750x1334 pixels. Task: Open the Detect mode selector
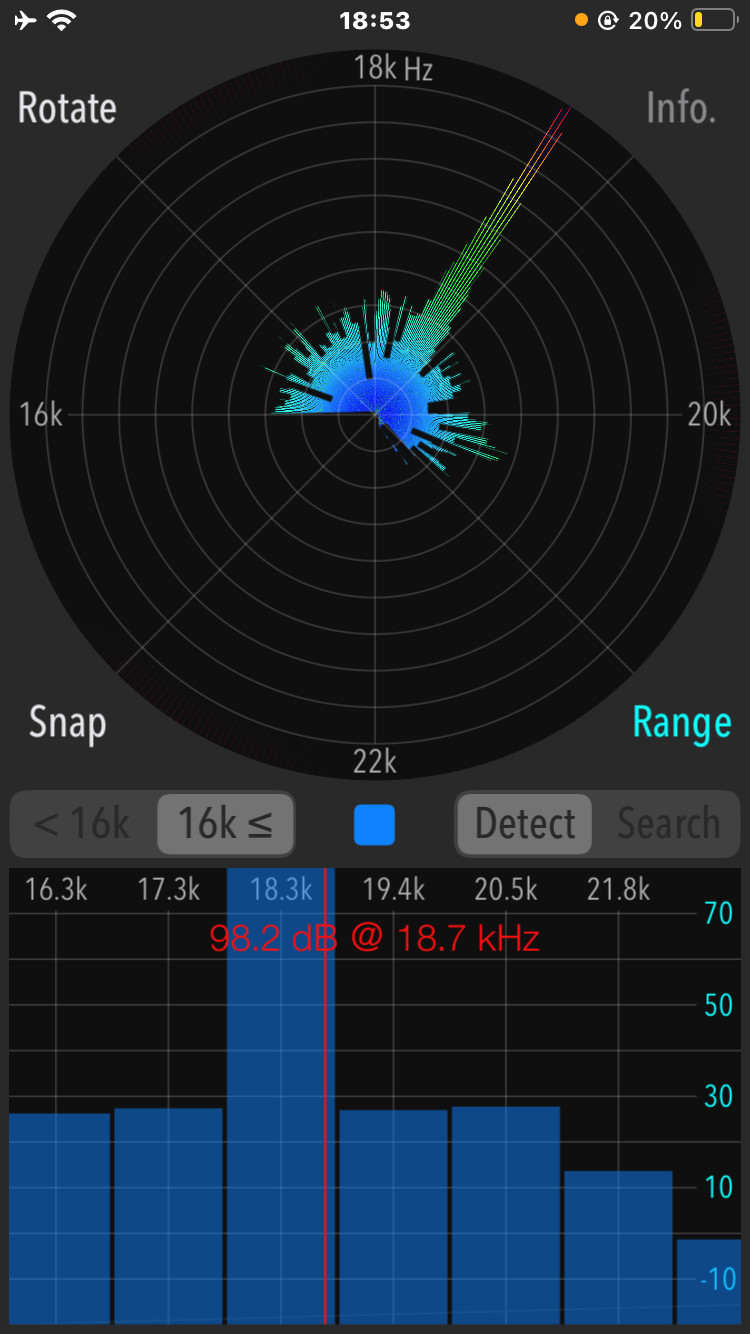(523, 823)
